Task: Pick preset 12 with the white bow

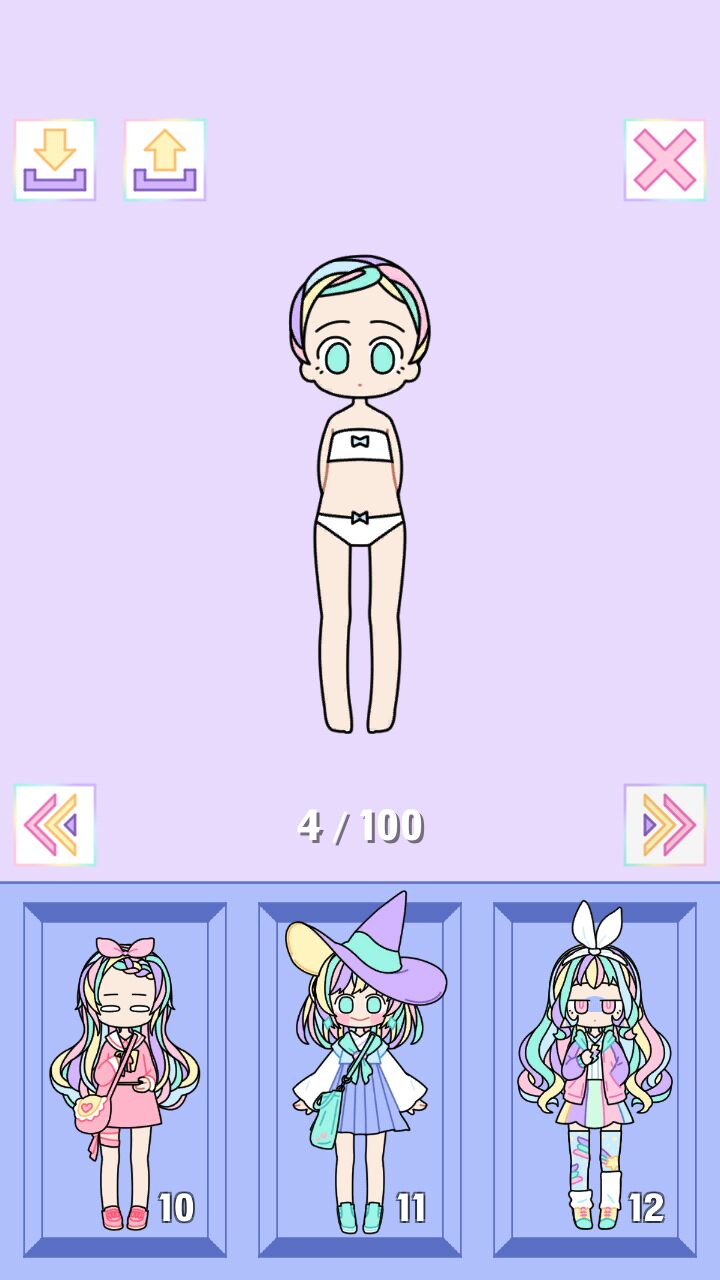Action: tap(595, 1080)
